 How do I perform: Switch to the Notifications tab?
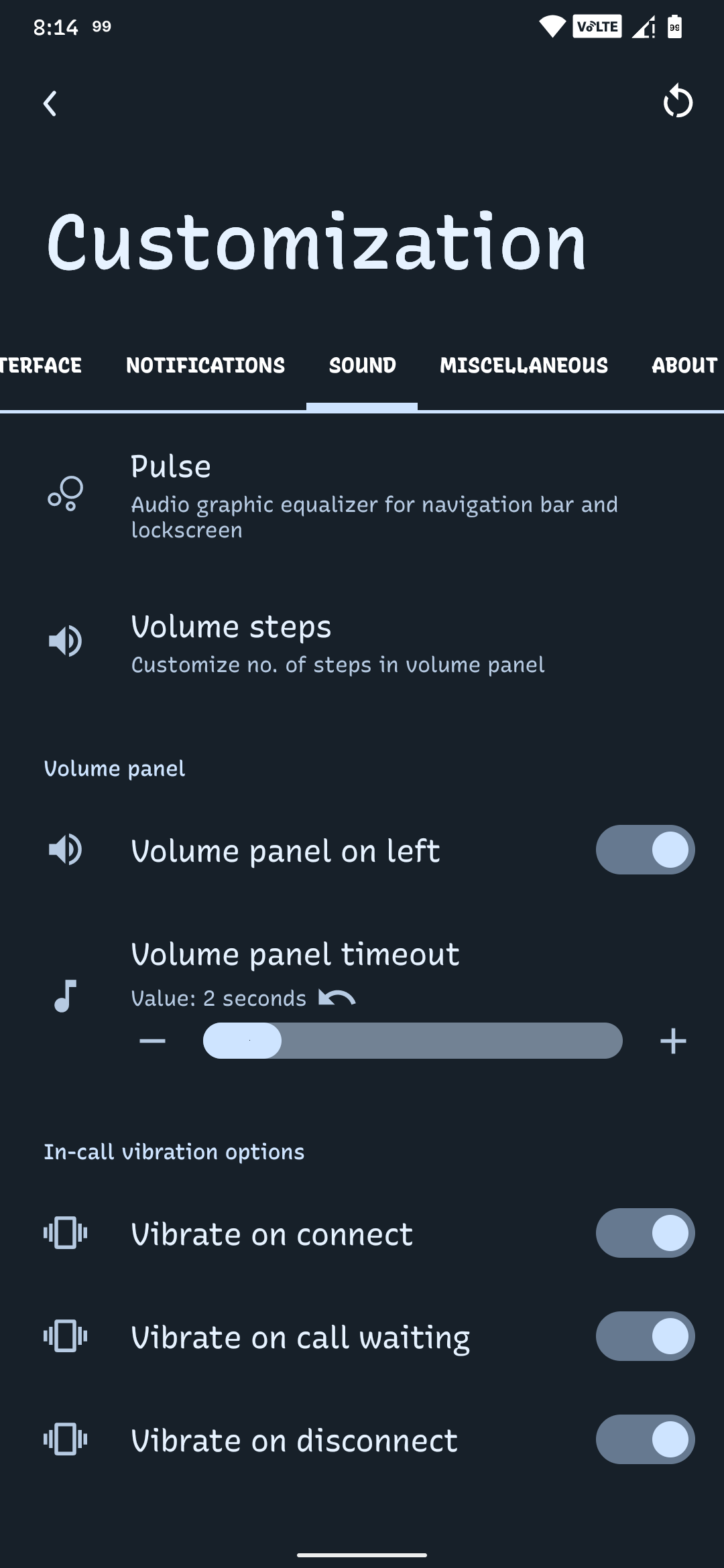pyautogui.click(x=205, y=365)
